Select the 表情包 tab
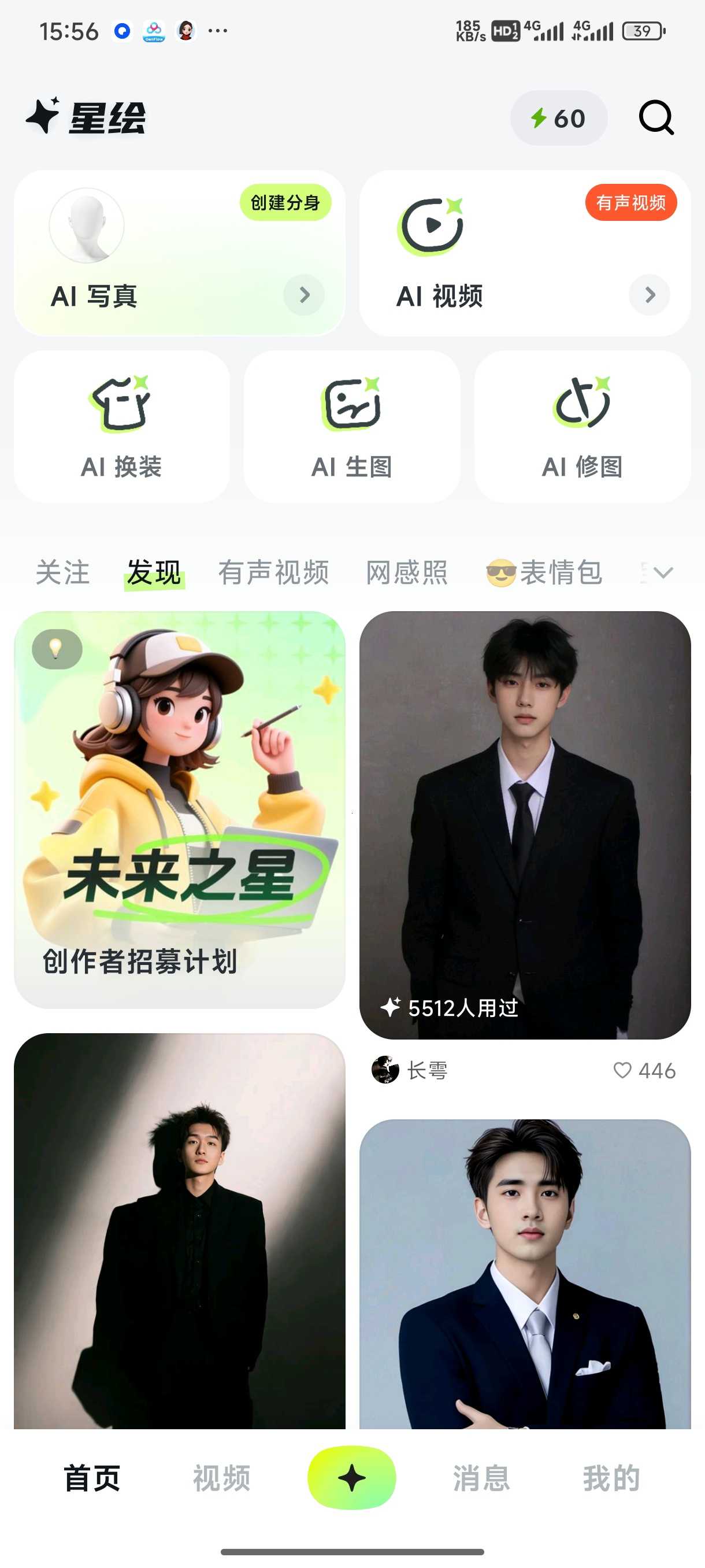Image resolution: width=705 pixels, height=1568 pixels. point(544,572)
